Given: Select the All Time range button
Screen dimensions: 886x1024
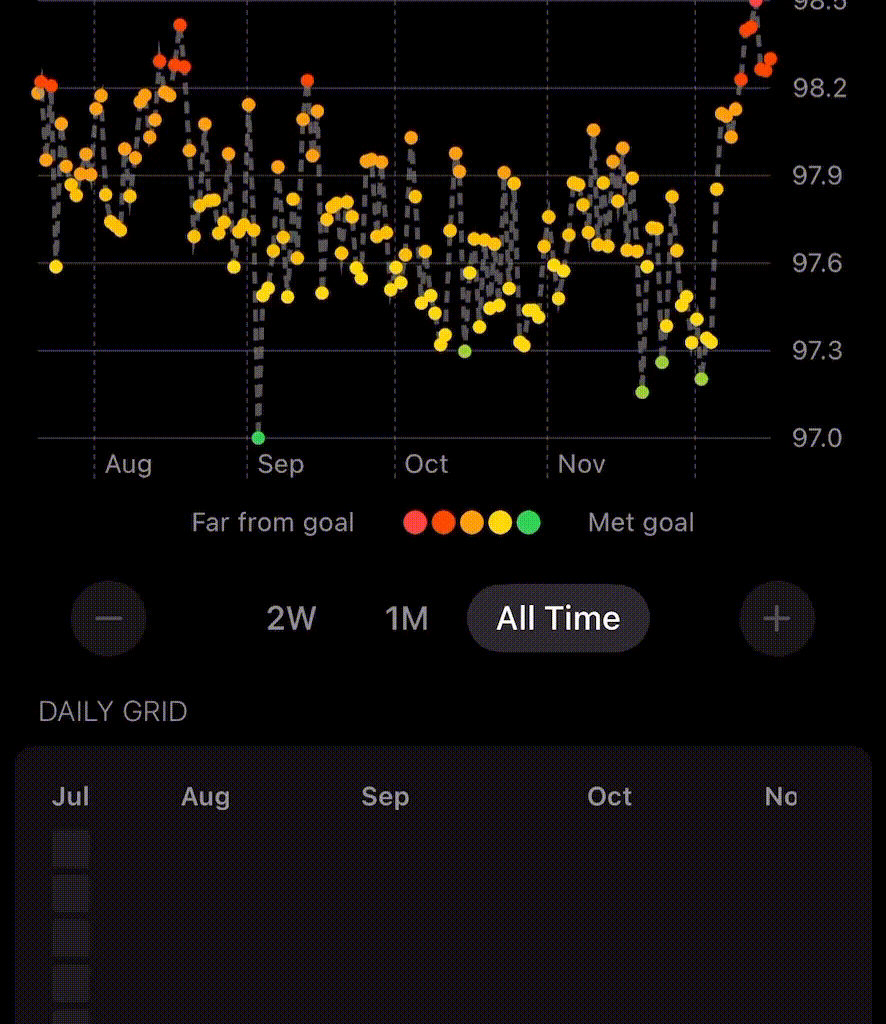Looking at the screenshot, I should (x=557, y=618).
